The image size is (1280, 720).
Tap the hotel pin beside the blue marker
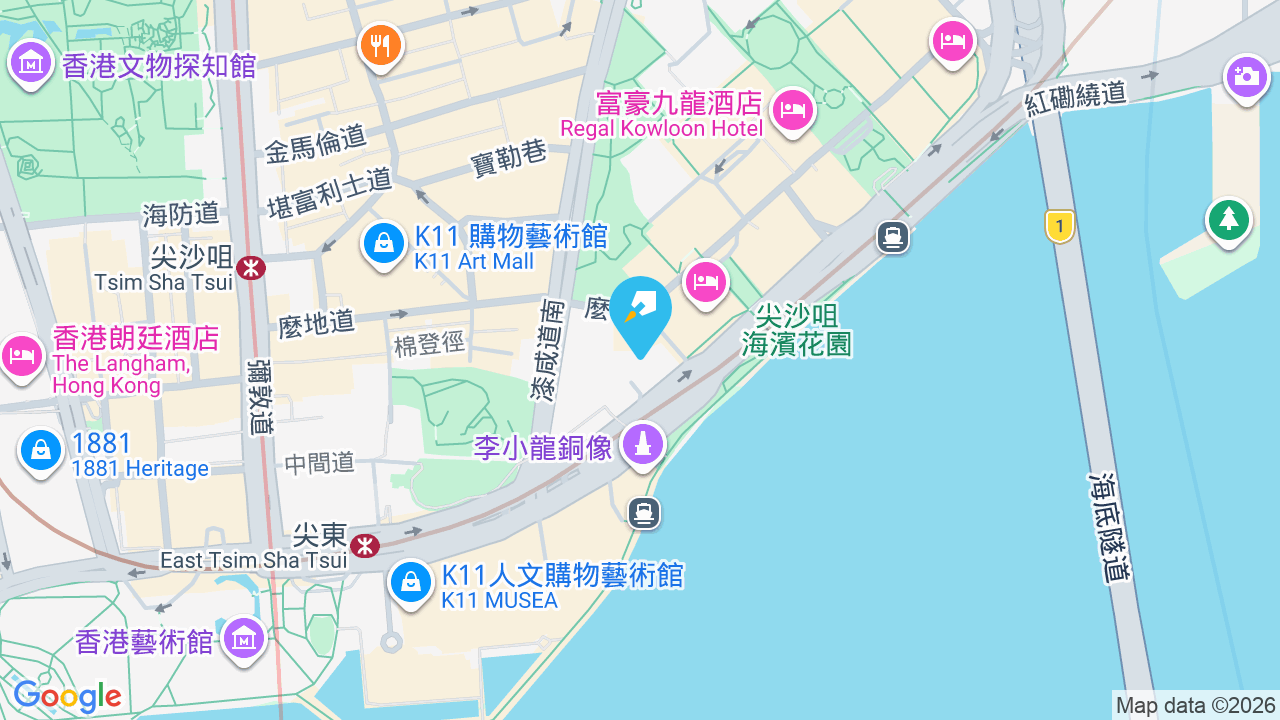pos(706,283)
